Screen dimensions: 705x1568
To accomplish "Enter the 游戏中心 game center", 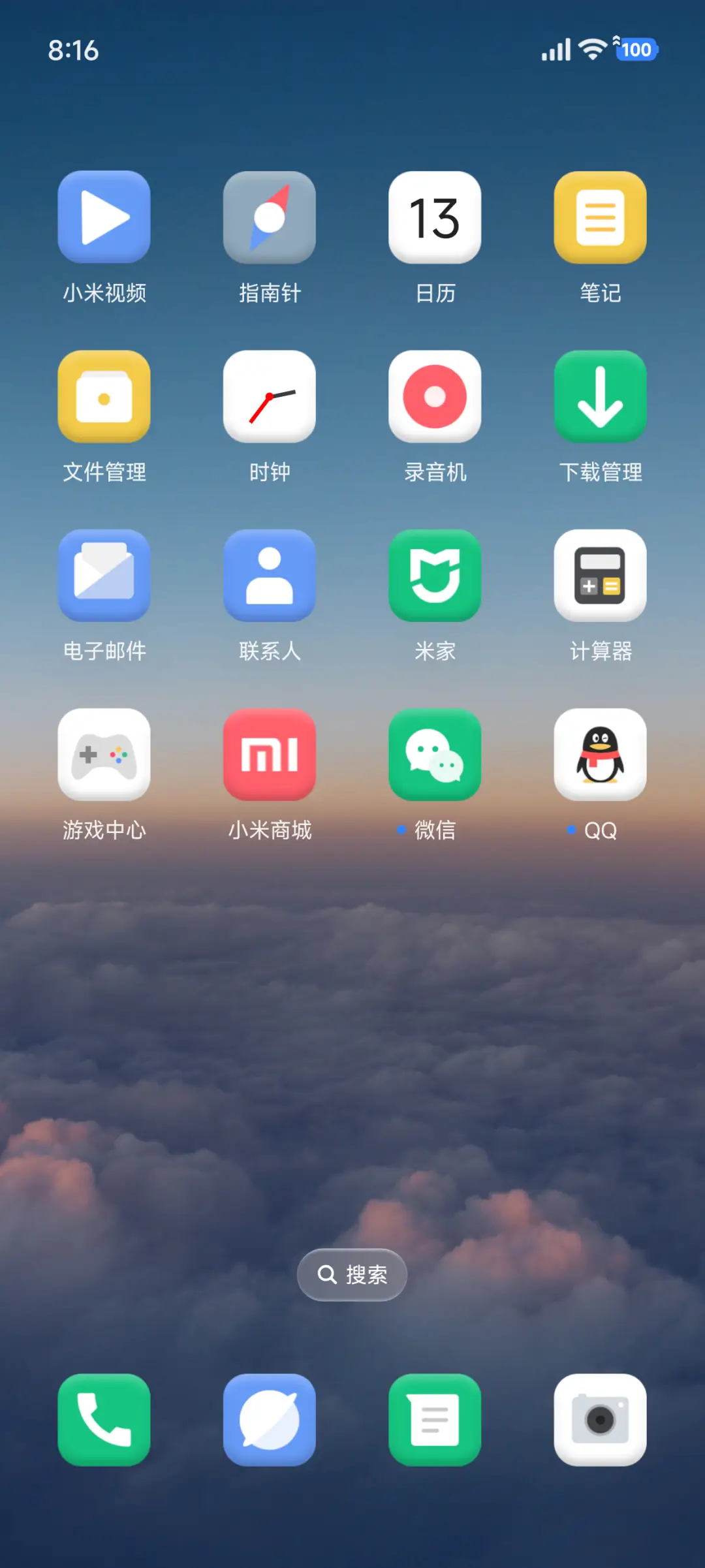I will tap(104, 755).
